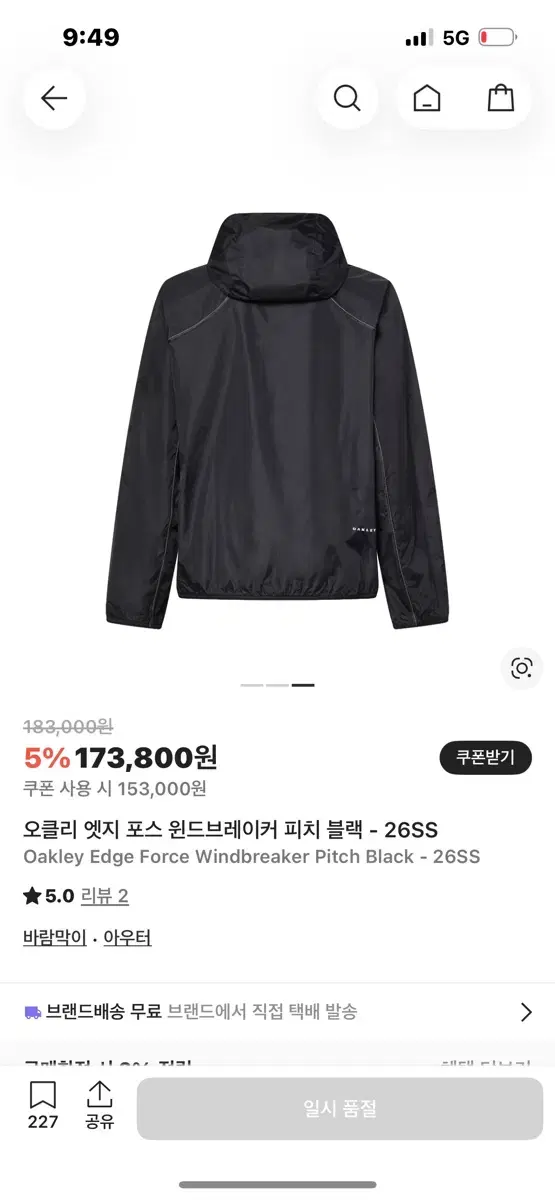
Task: Tap the 일시 품절 button
Action: 340,1109
